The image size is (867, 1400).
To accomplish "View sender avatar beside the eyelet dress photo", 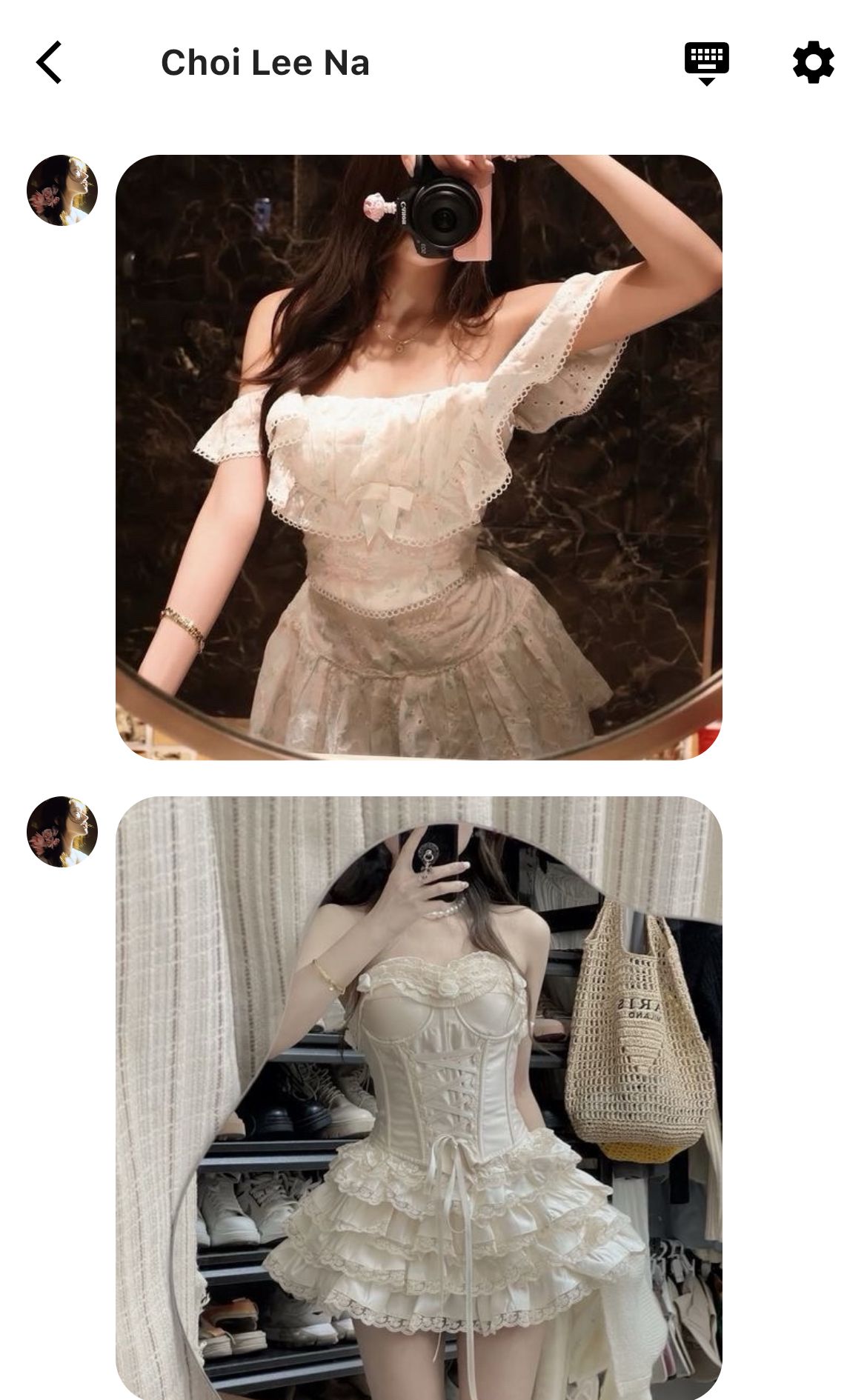I will point(62,190).
